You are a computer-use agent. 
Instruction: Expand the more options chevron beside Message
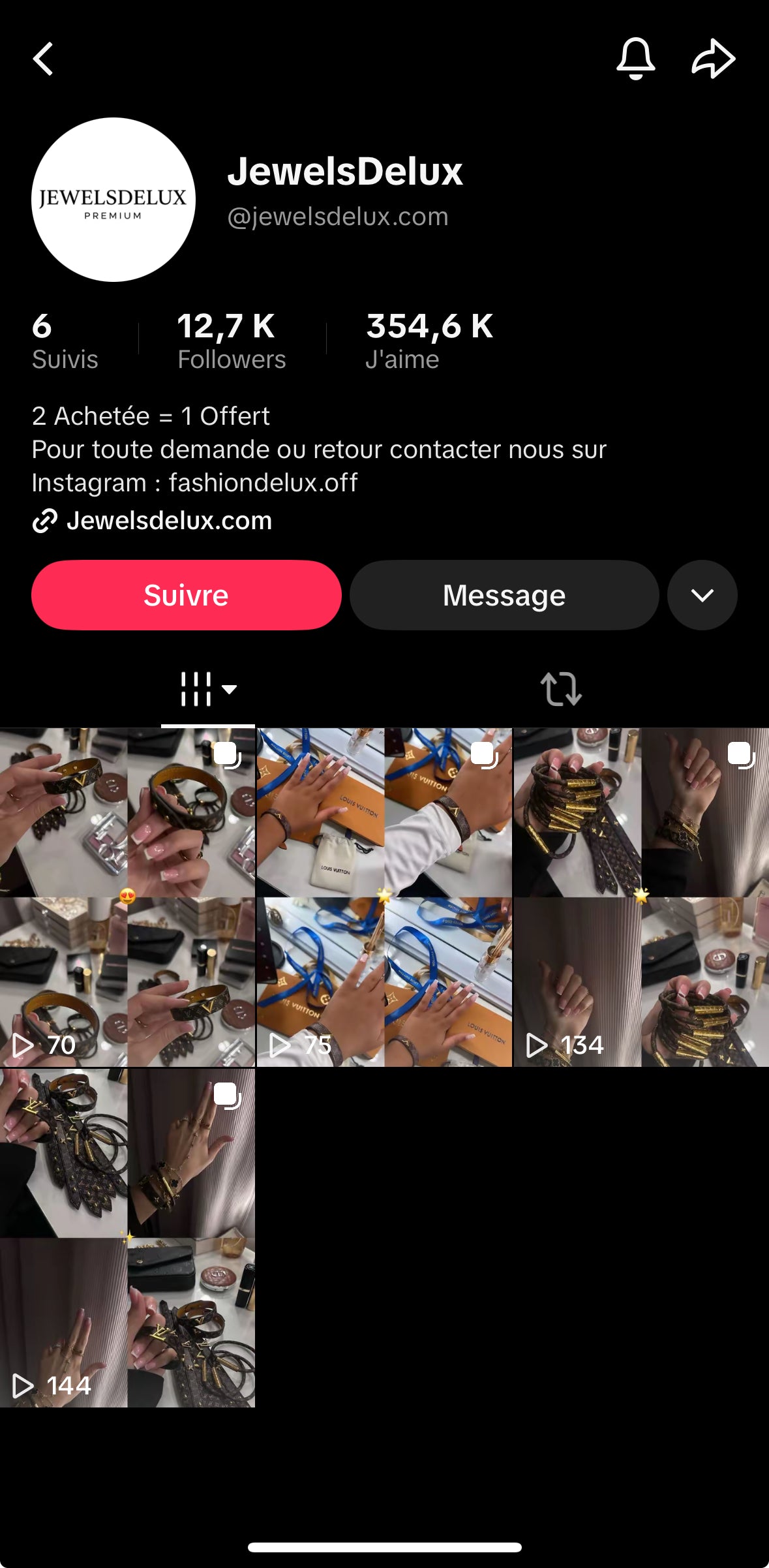click(702, 594)
